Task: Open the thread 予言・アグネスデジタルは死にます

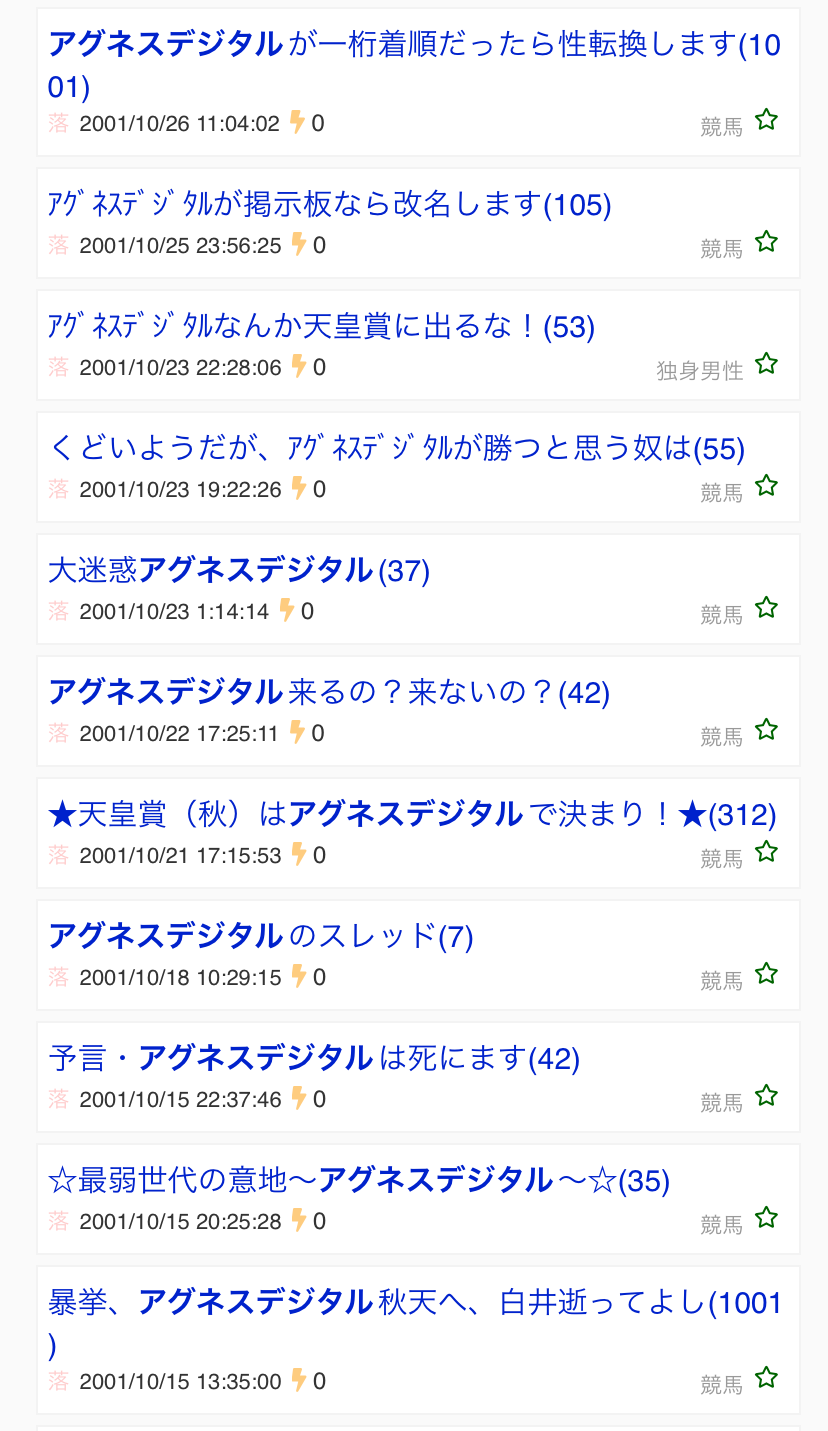Action: [313, 1059]
